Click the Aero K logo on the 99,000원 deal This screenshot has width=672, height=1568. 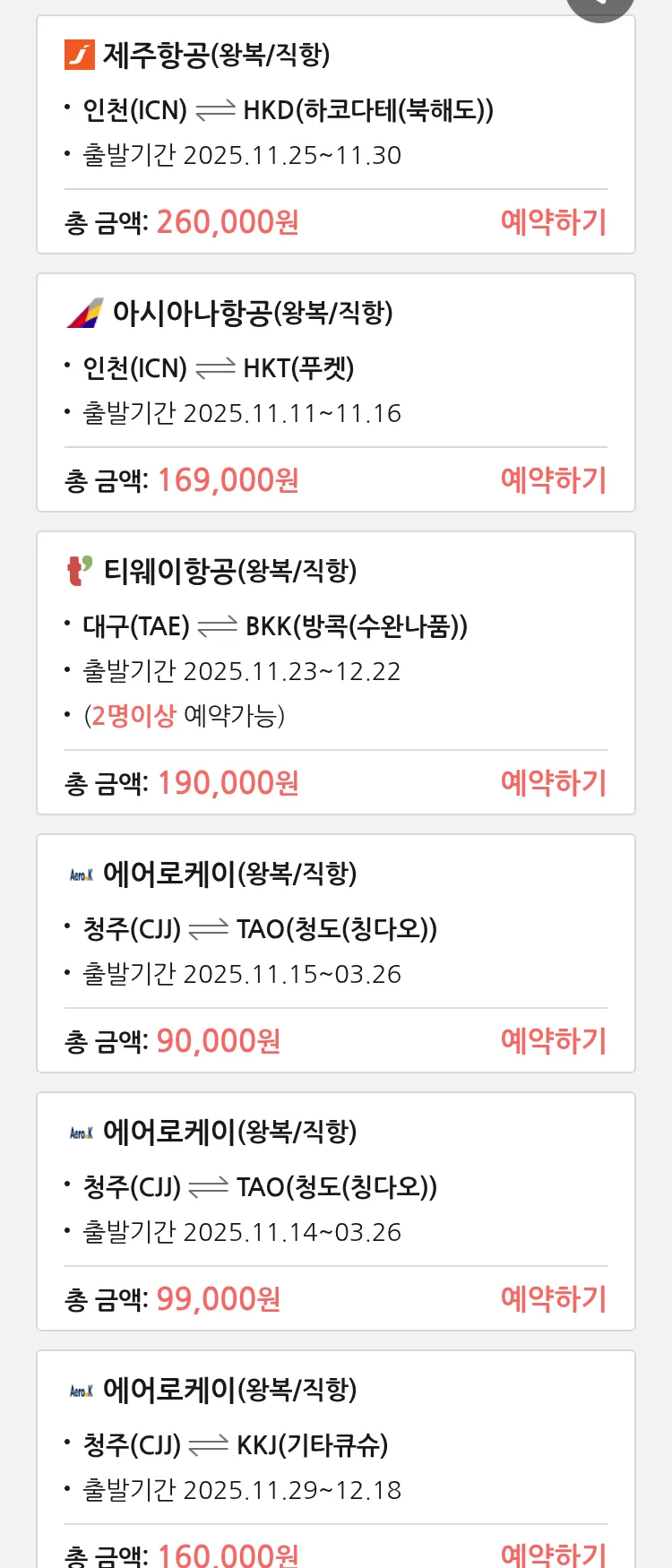click(x=82, y=1132)
